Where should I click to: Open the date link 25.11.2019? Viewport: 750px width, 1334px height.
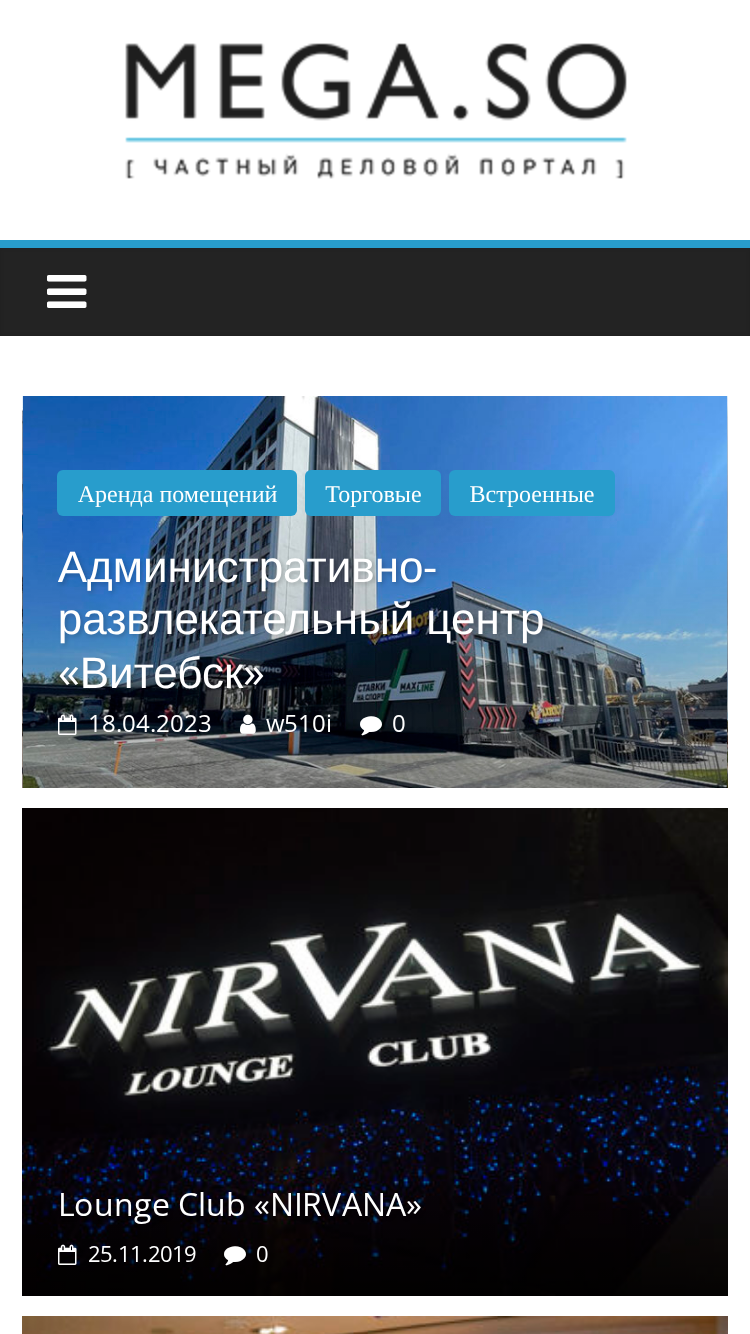[142, 1254]
